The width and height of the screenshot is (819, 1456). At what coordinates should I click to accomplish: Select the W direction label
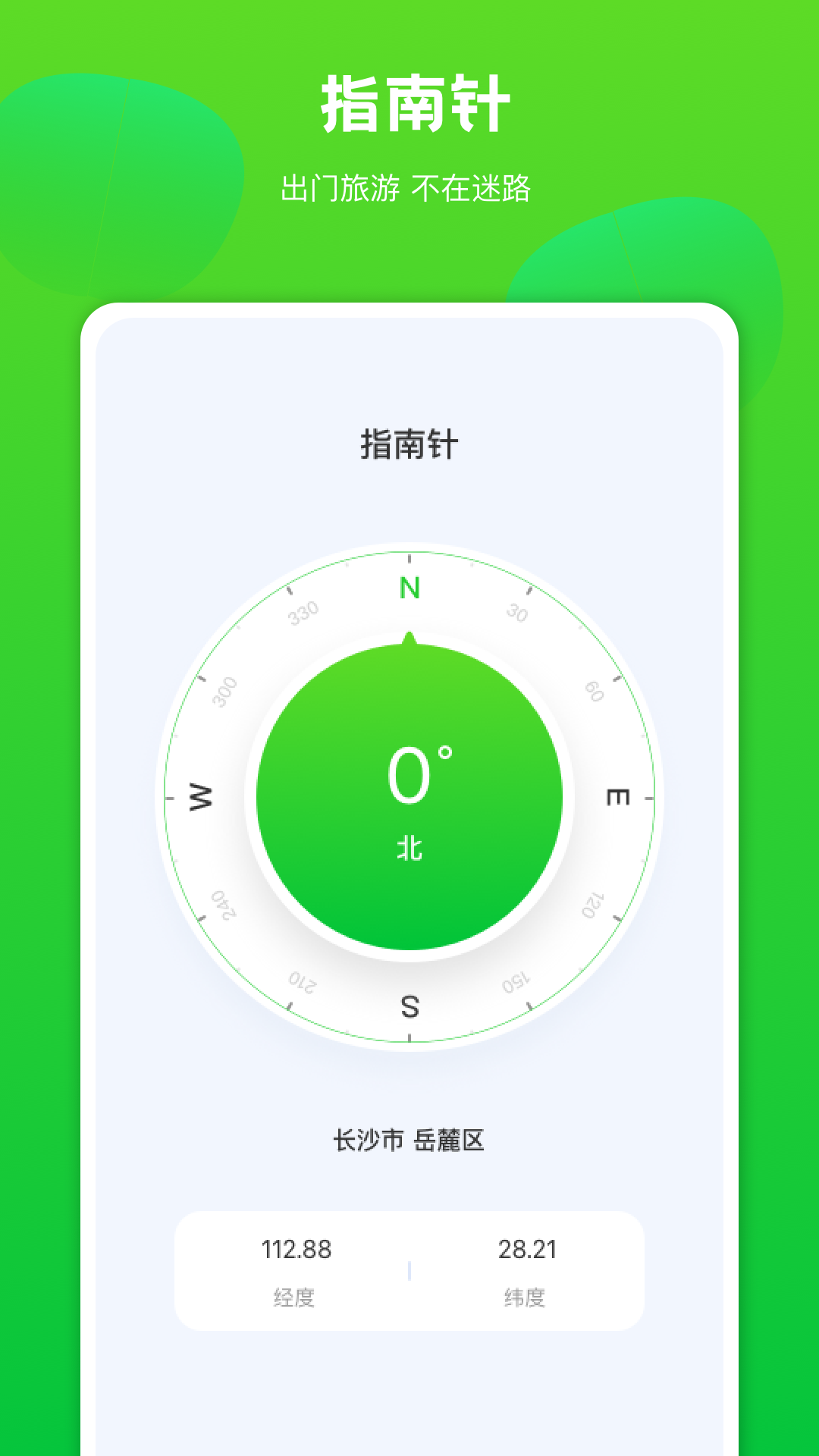point(199,797)
